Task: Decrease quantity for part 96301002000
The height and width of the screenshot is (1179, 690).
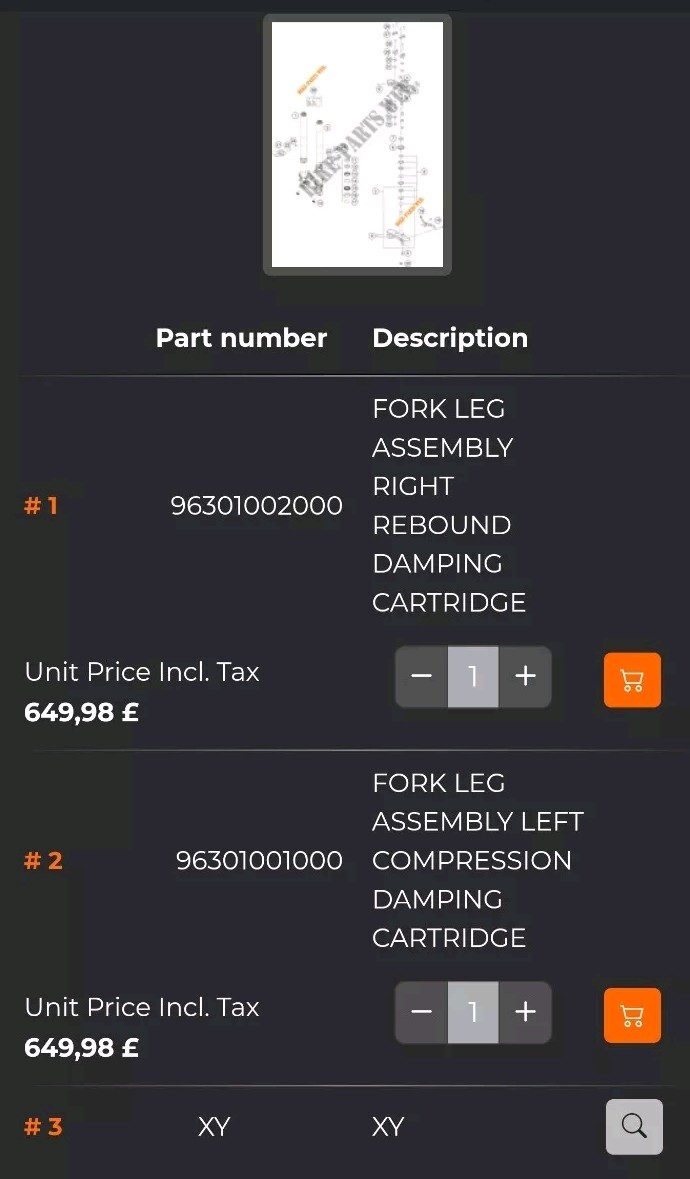Action: 421,677
